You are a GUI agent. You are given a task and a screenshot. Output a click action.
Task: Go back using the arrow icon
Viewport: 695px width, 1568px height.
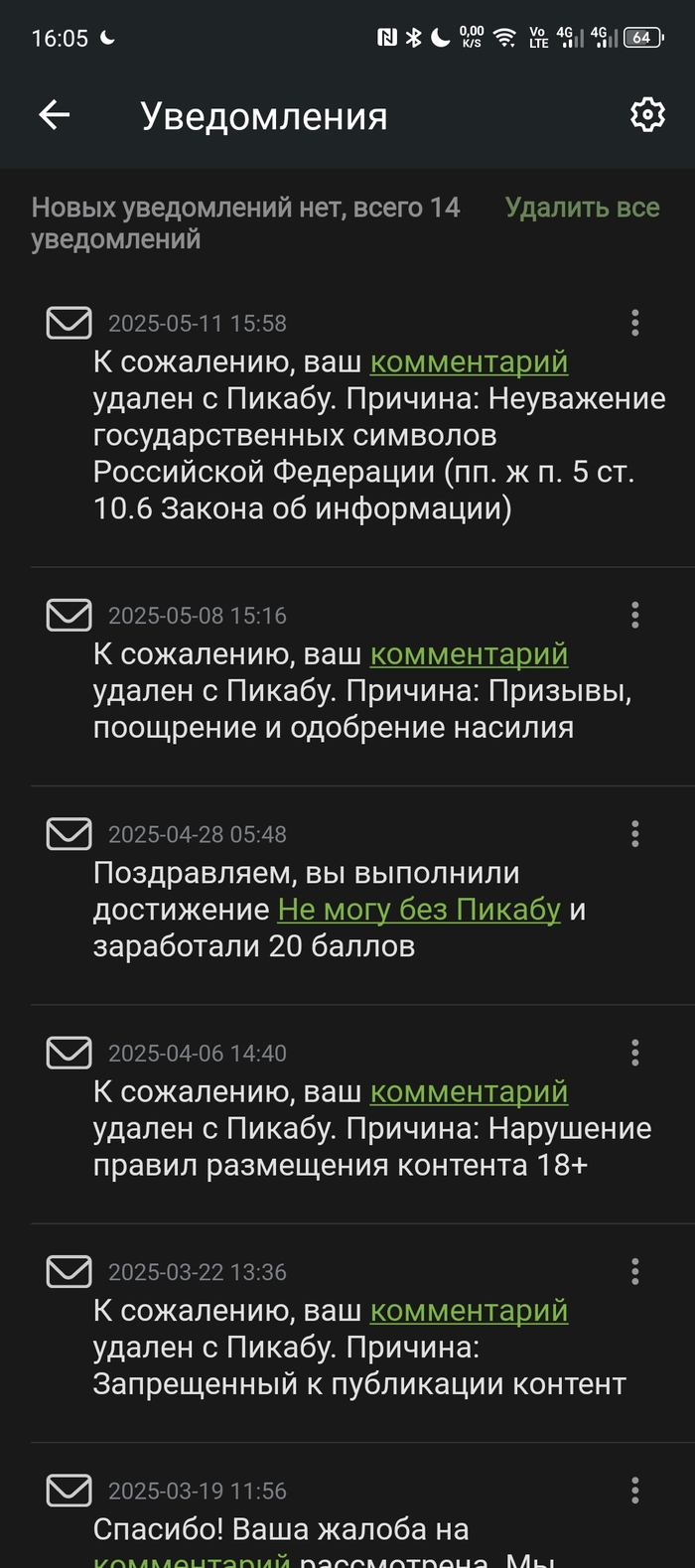[55, 115]
